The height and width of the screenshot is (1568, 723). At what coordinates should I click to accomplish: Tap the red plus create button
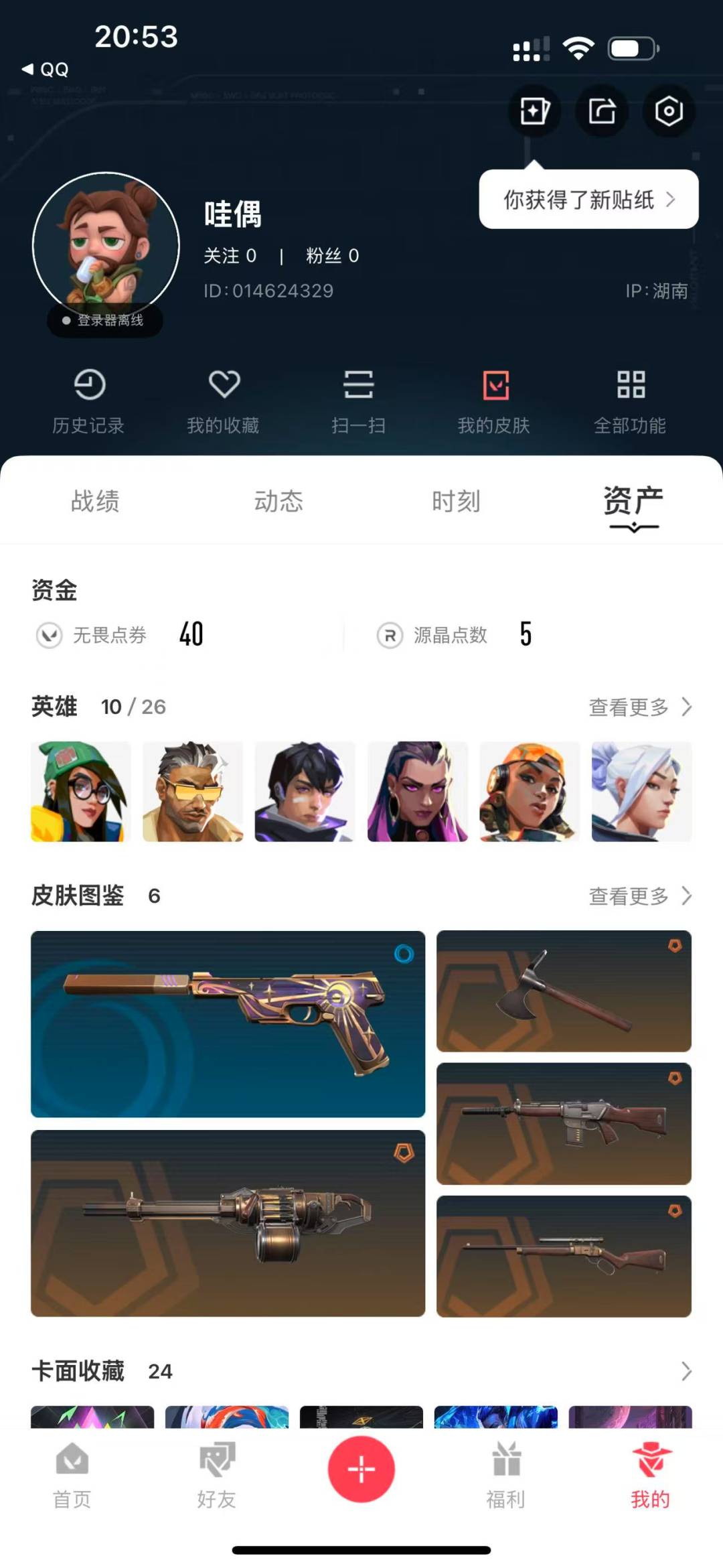tap(361, 1469)
